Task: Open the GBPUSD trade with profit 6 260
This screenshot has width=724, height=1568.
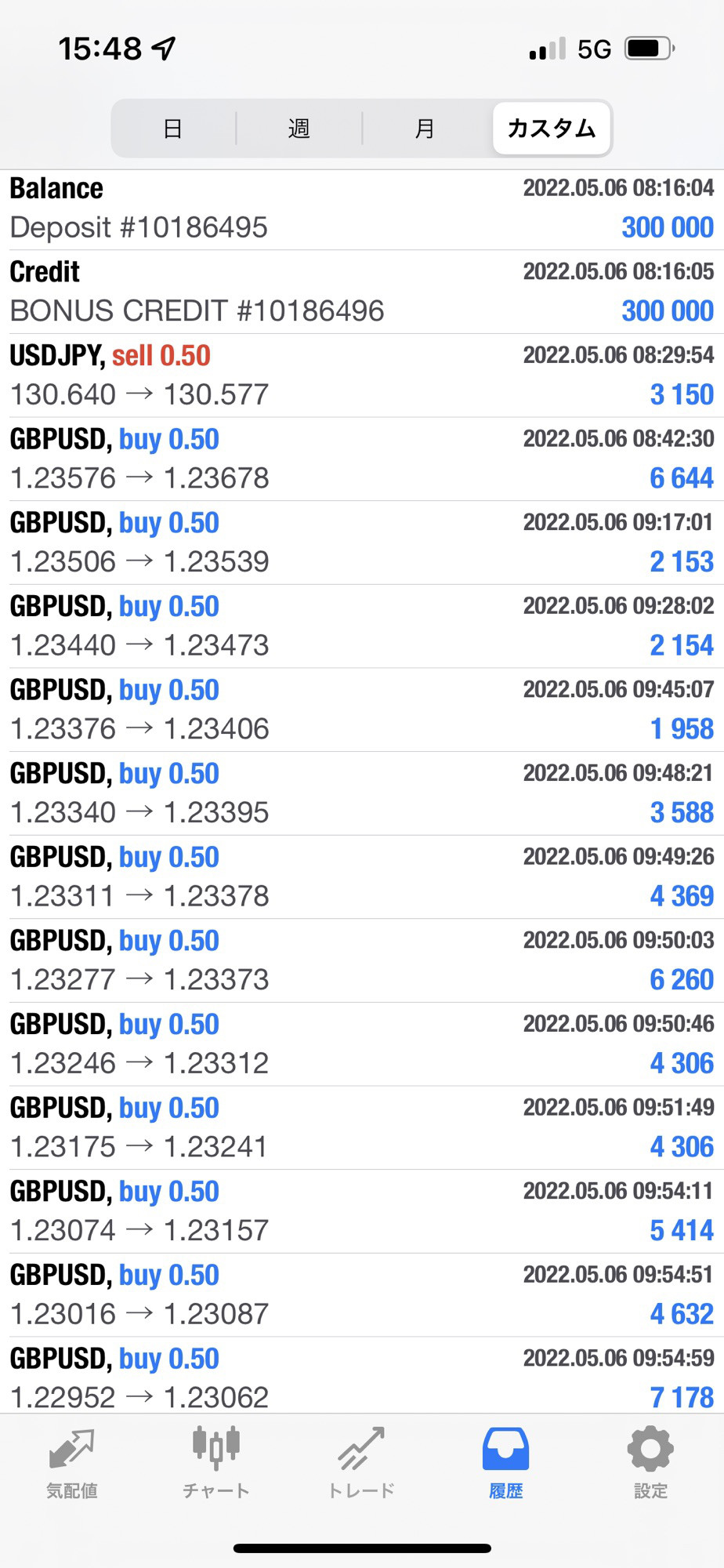Action: (x=362, y=961)
